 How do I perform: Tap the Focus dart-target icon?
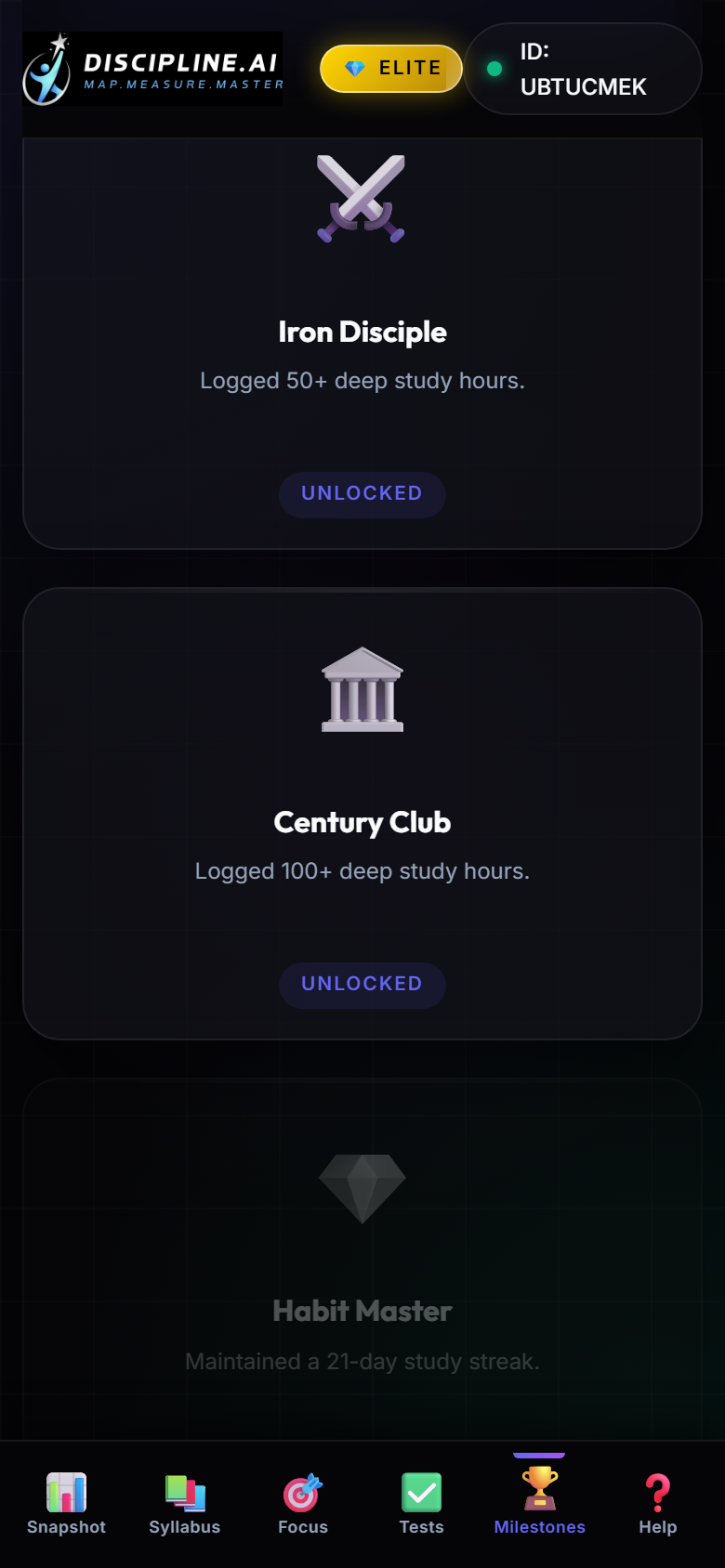301,1496
